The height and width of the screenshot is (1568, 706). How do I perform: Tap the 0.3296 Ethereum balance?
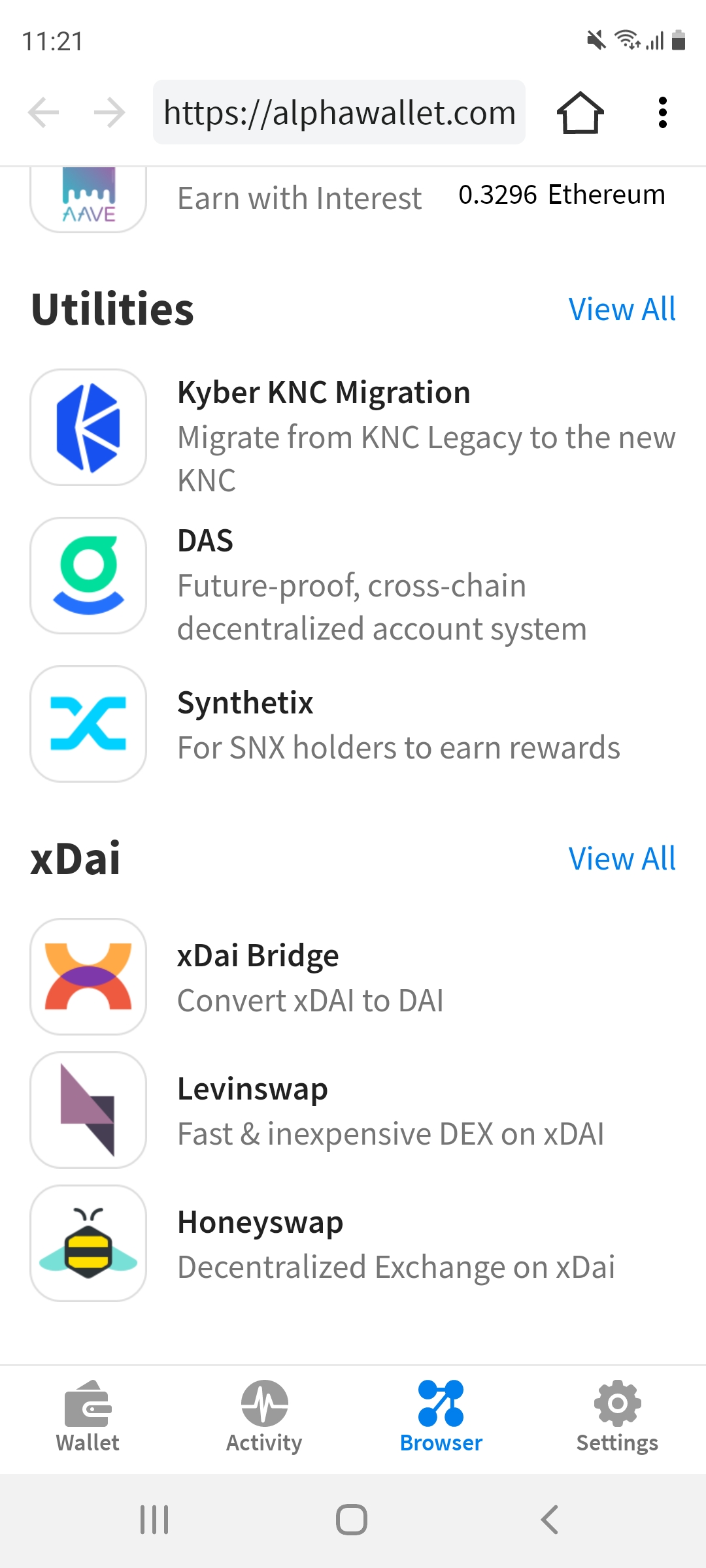pyautogui.click(x=561, y=194)
